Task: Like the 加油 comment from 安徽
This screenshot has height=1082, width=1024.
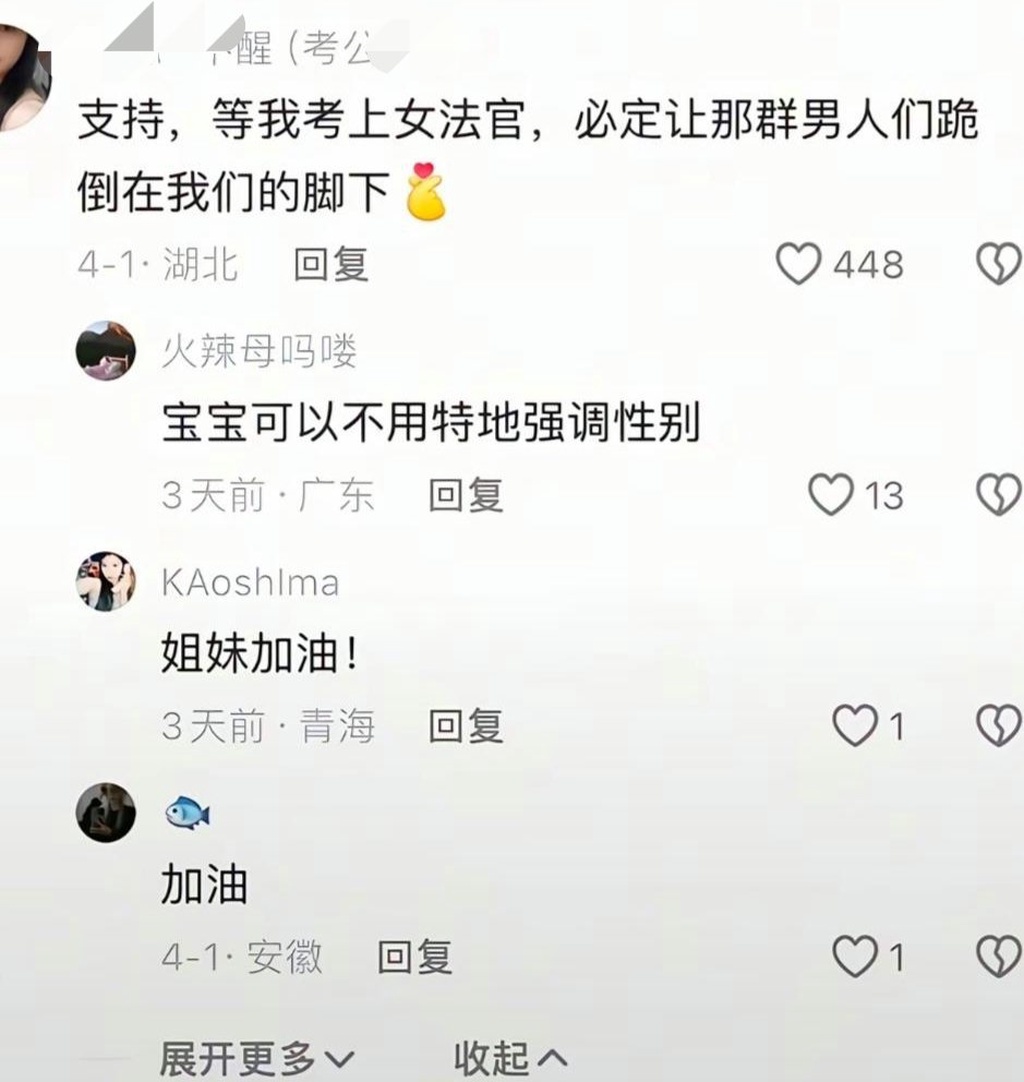Action: [x=855, y=957]
